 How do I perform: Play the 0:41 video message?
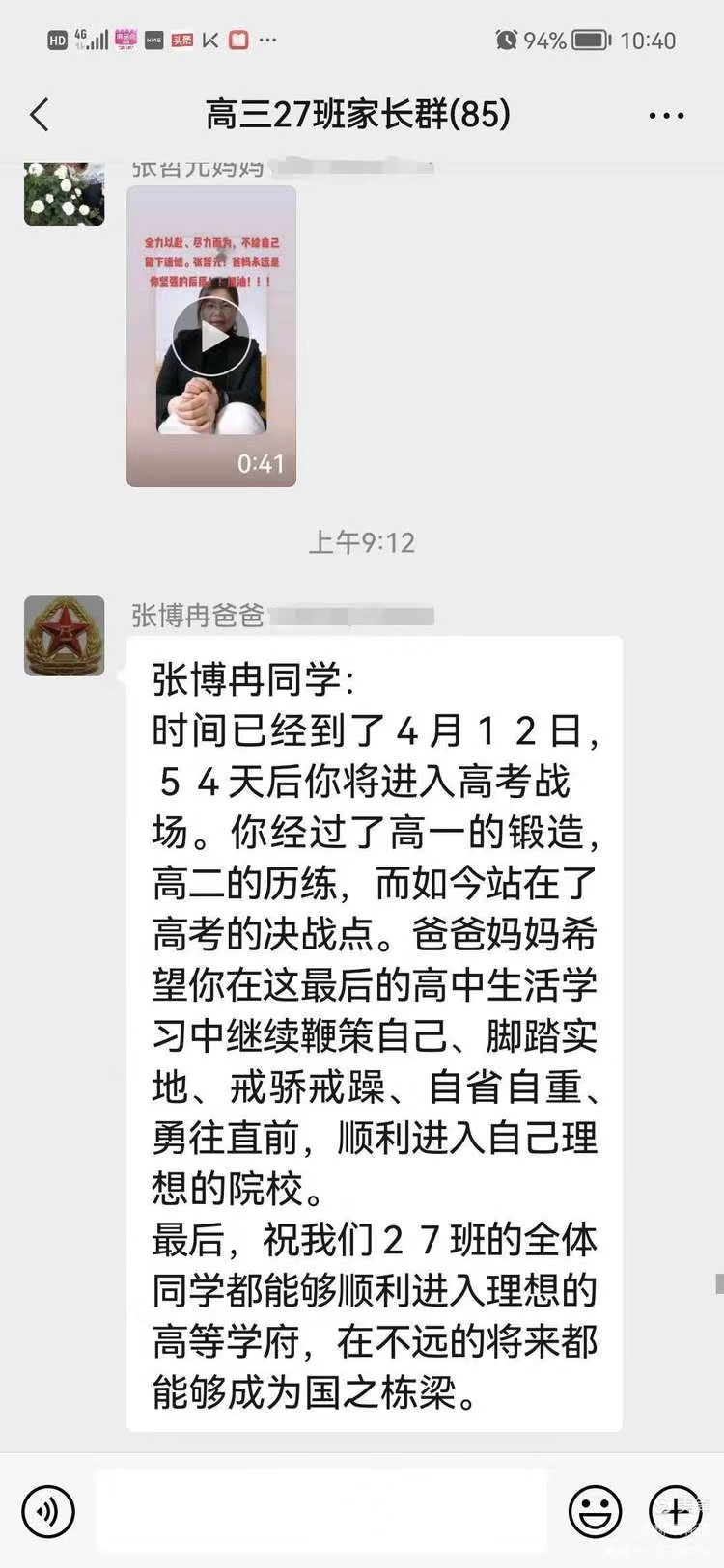[211, 337]
